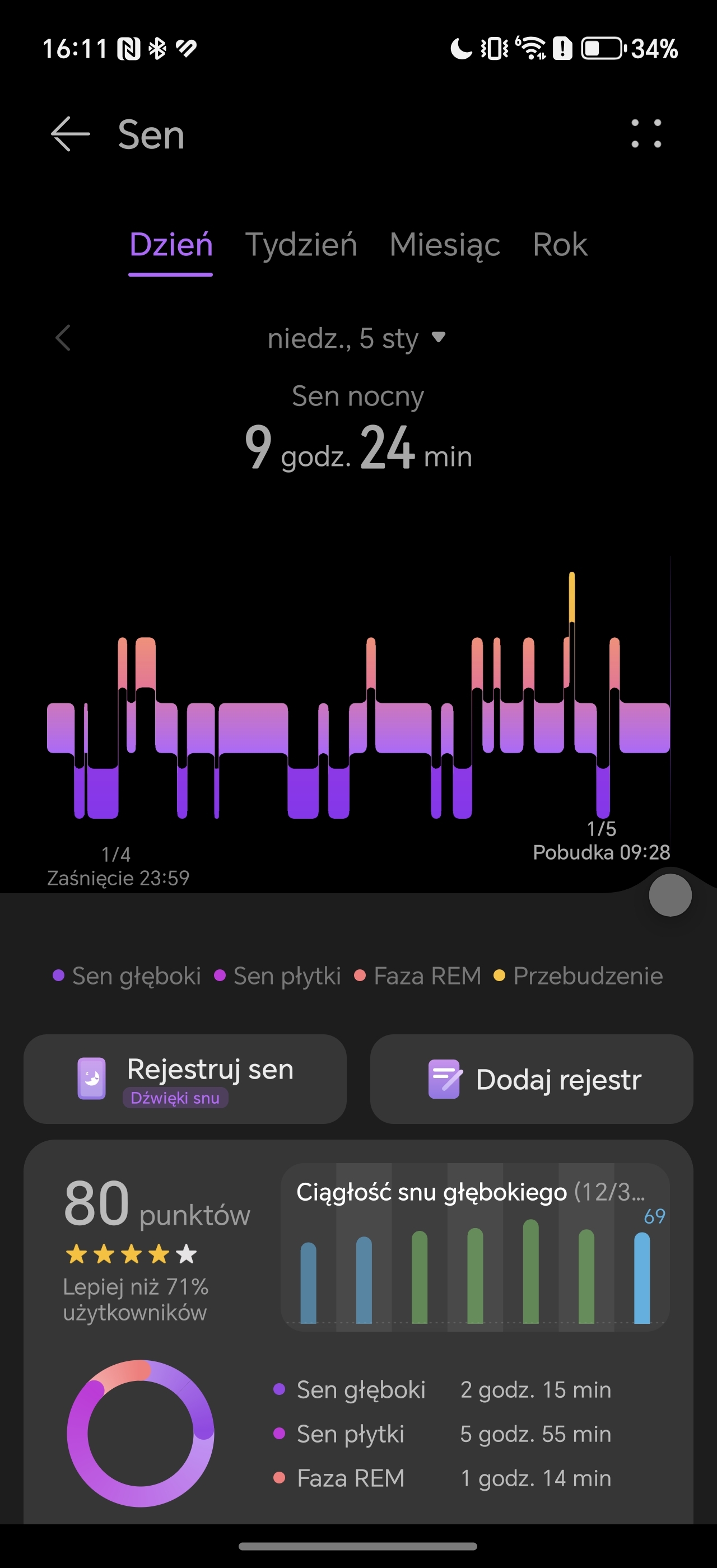Open the Ciągłość snu głębokiego chart card
Screen dimensions: 717x1568
[x=475, y=1247]
